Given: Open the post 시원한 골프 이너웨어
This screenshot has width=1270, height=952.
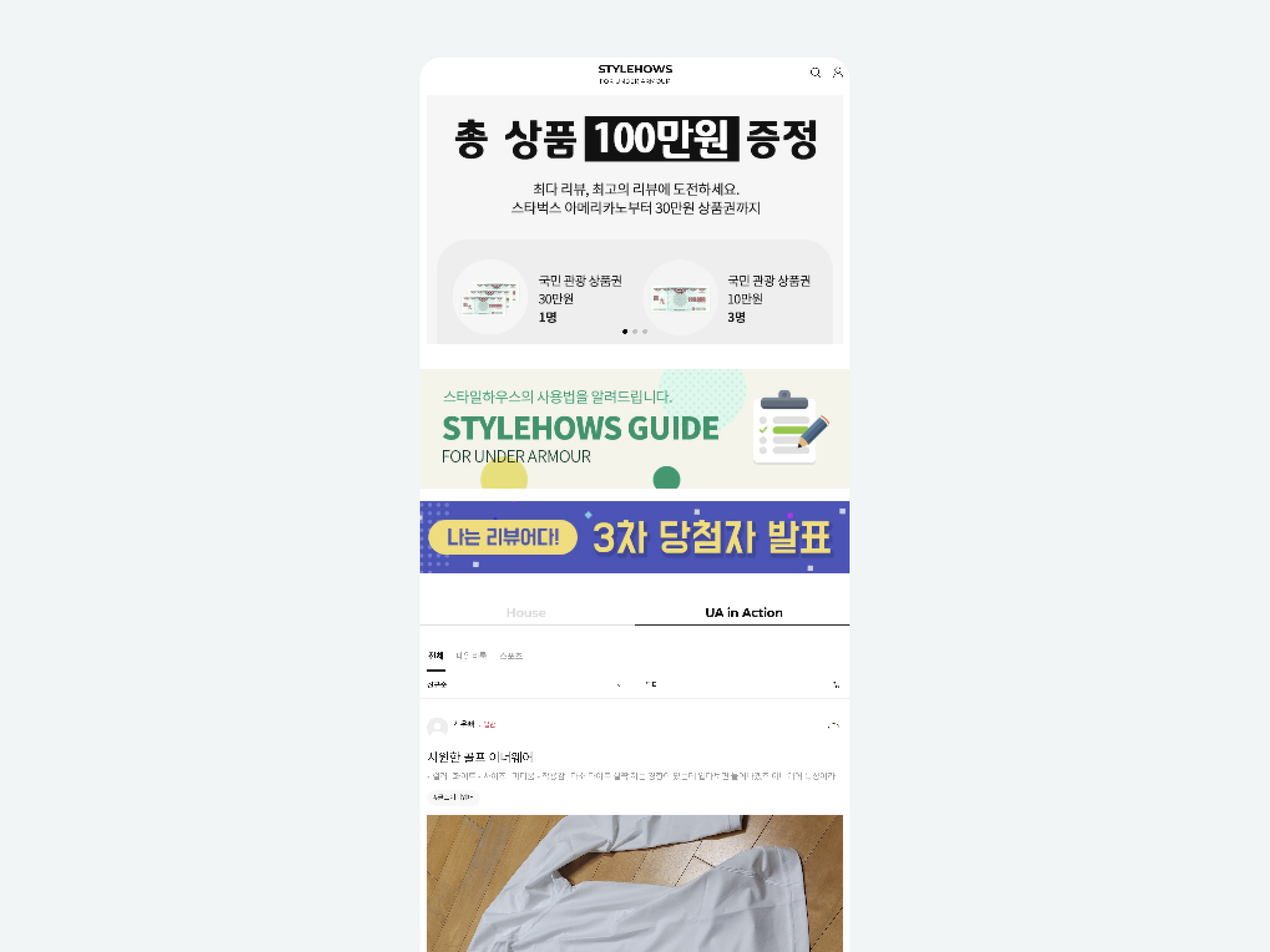Looking at the screenshot, I should [x=480, y=757].
